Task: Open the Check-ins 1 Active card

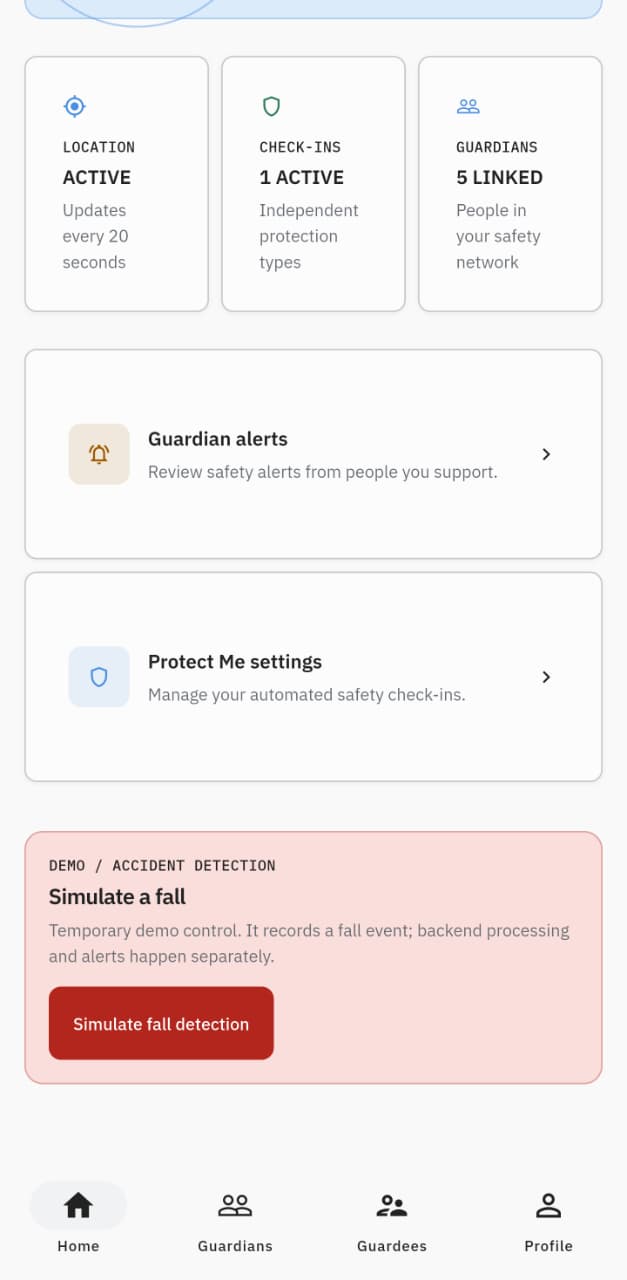Action: tap(313, 184)
